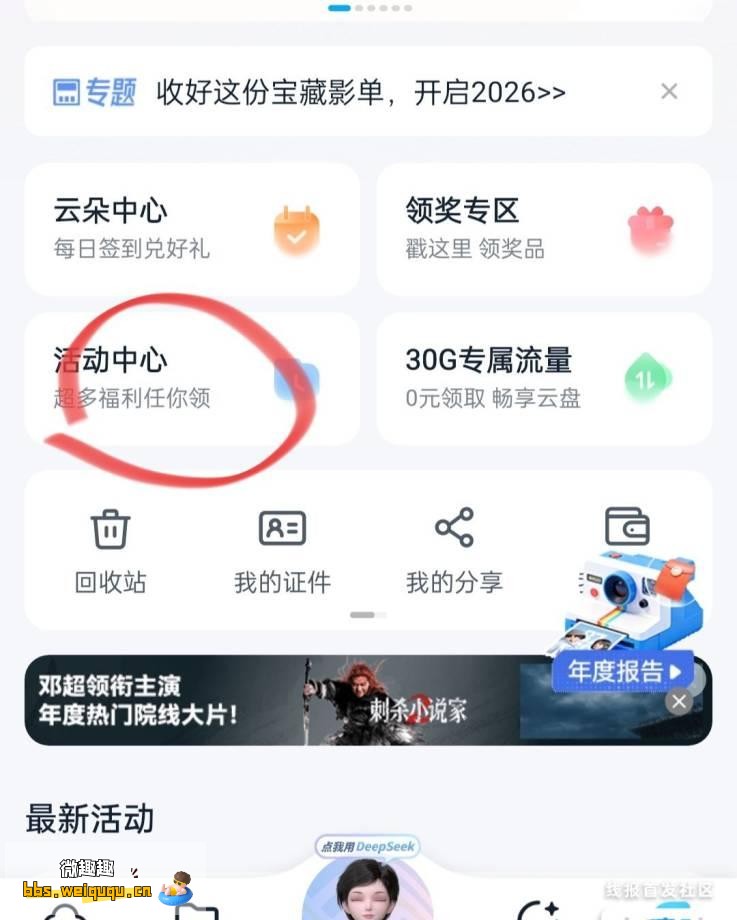The image size is (737, 920).
Task: Tap 点我用DeepSeek assistant bubble
Action: 368,845
